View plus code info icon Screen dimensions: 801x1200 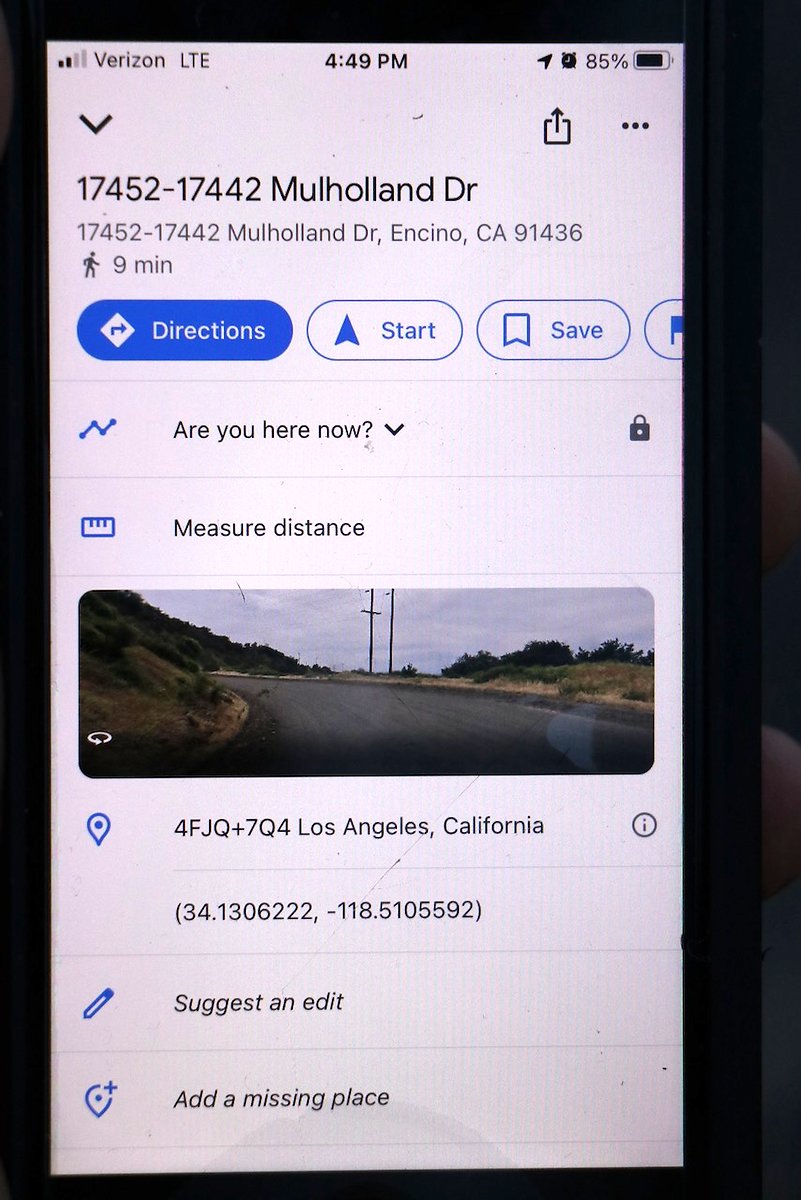(x=644, y=826)
